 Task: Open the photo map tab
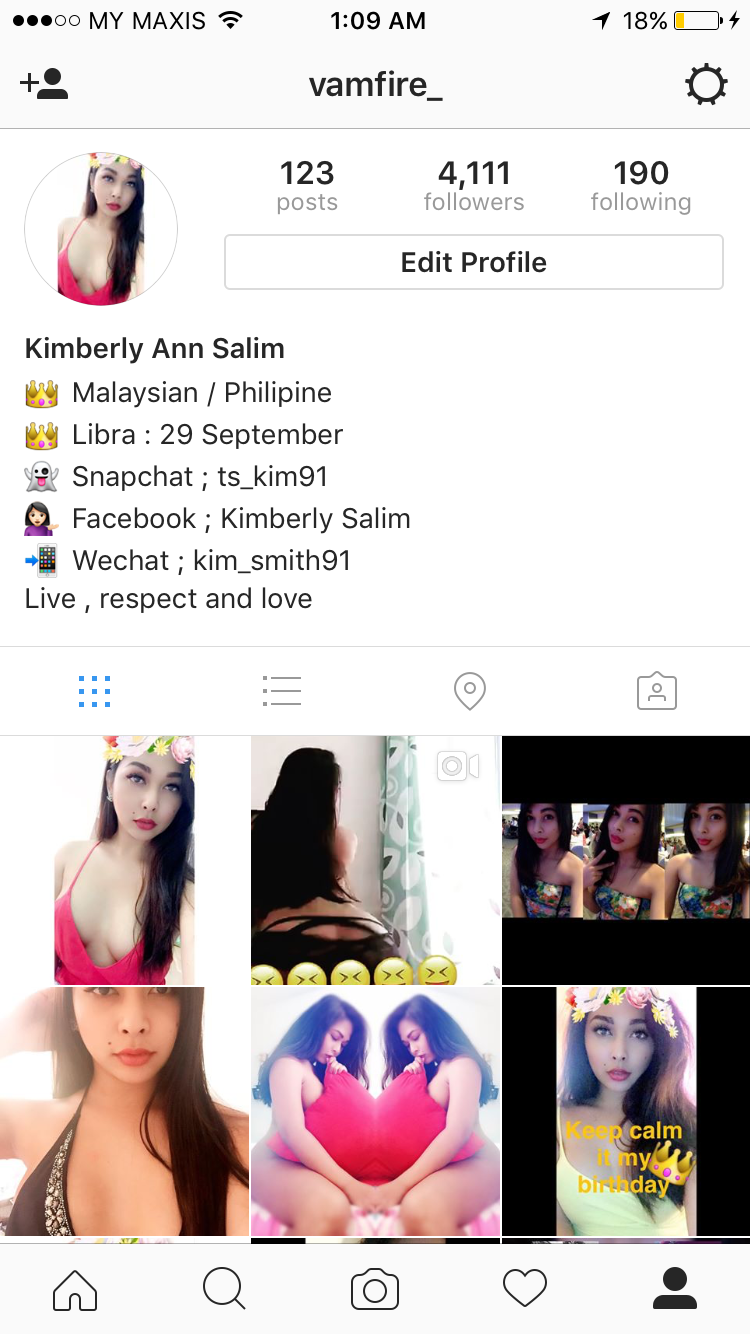tap(469, 691)
